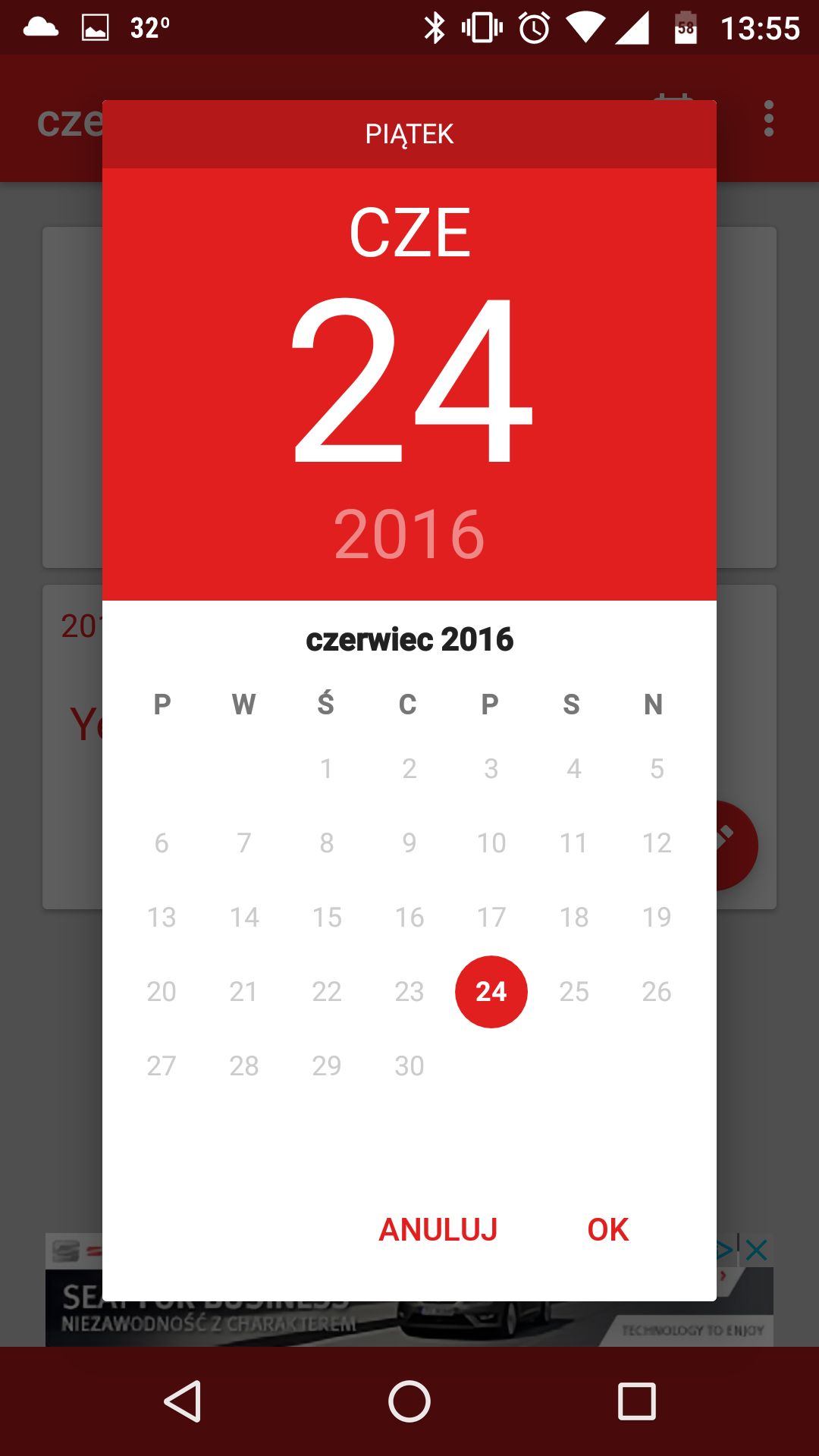The width and height of the screenshot is (819, 1456).
Task: Choose day 18 in the calendar
Action: (x=574, y=917)
